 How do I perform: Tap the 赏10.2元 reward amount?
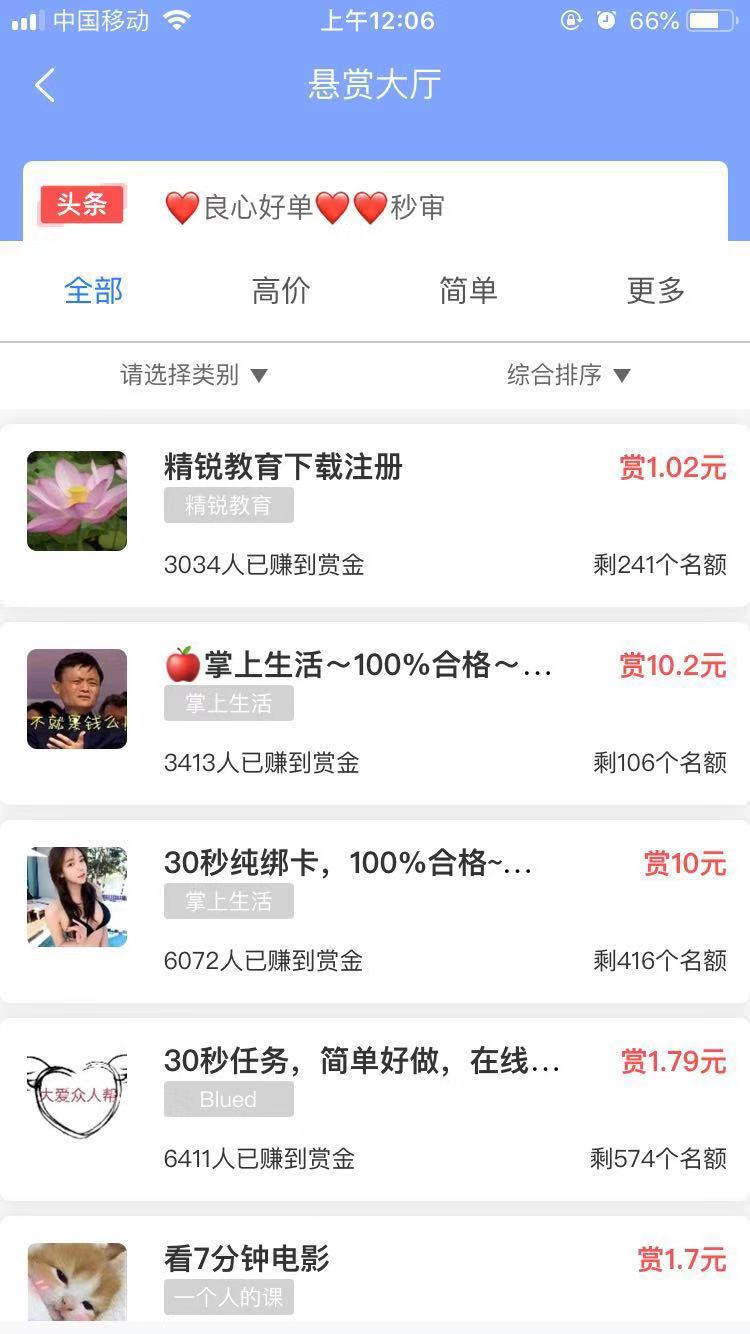(x=672, y=665)
